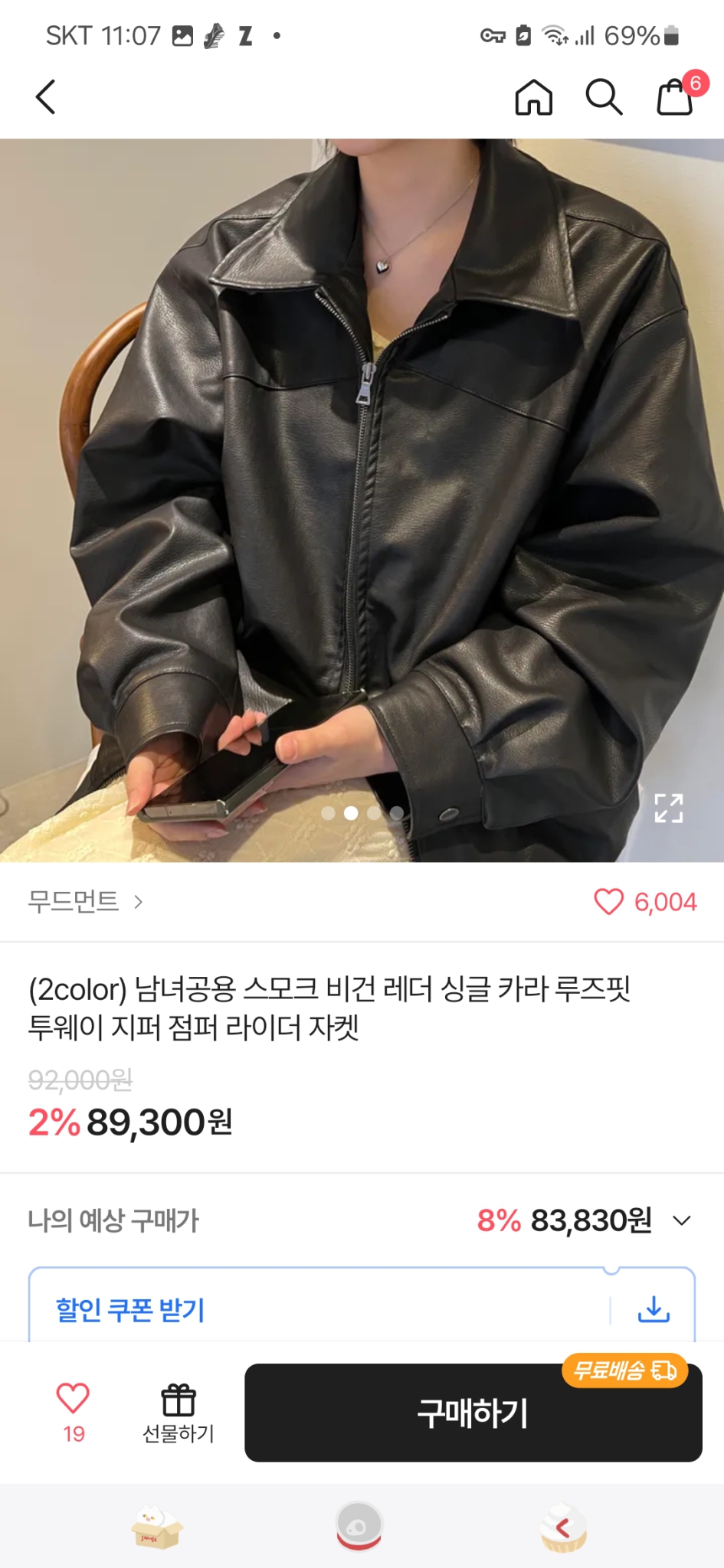
Task: Open the home screen via house icon
Action: tap(534, 96)
